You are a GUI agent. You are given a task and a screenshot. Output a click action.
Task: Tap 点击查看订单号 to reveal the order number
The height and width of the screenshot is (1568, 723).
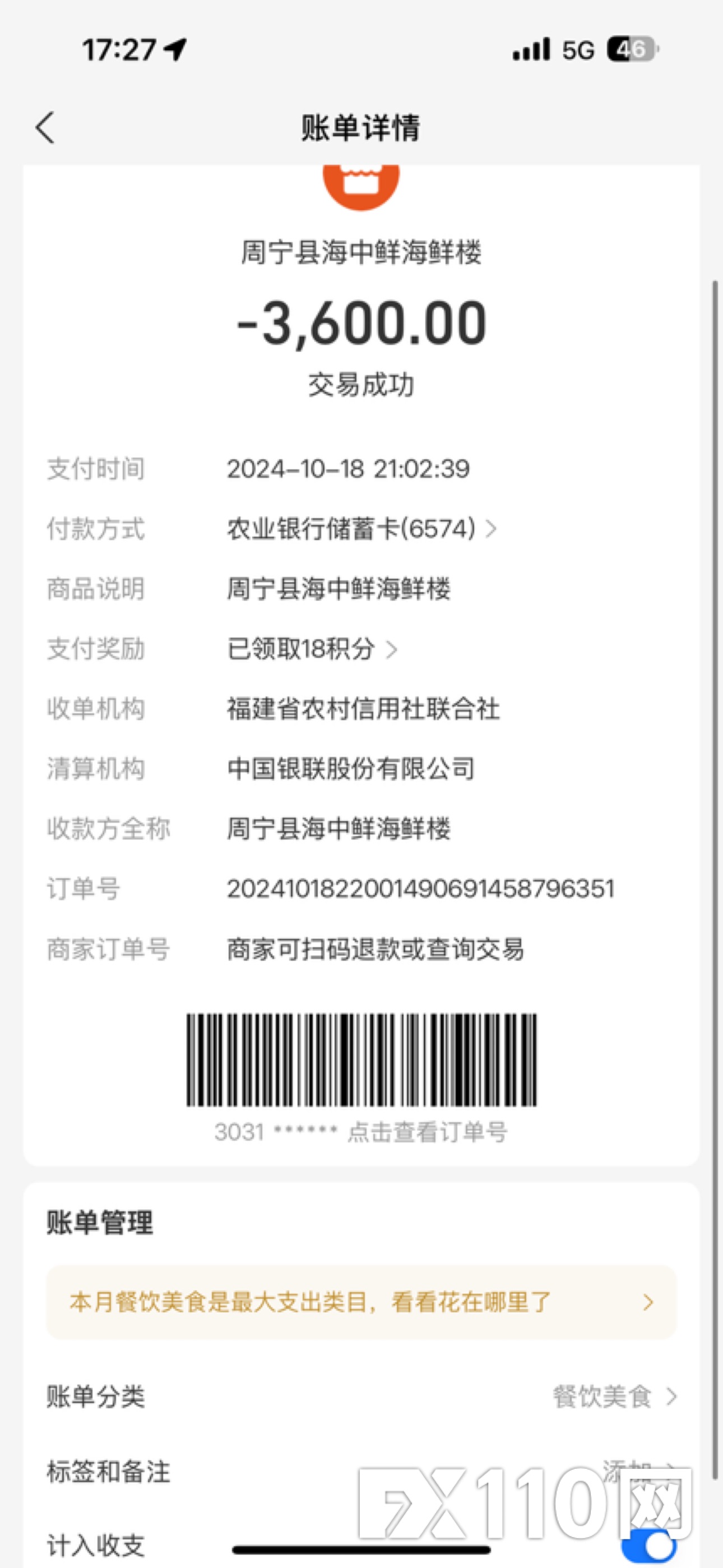click(x=427, y=1132)
